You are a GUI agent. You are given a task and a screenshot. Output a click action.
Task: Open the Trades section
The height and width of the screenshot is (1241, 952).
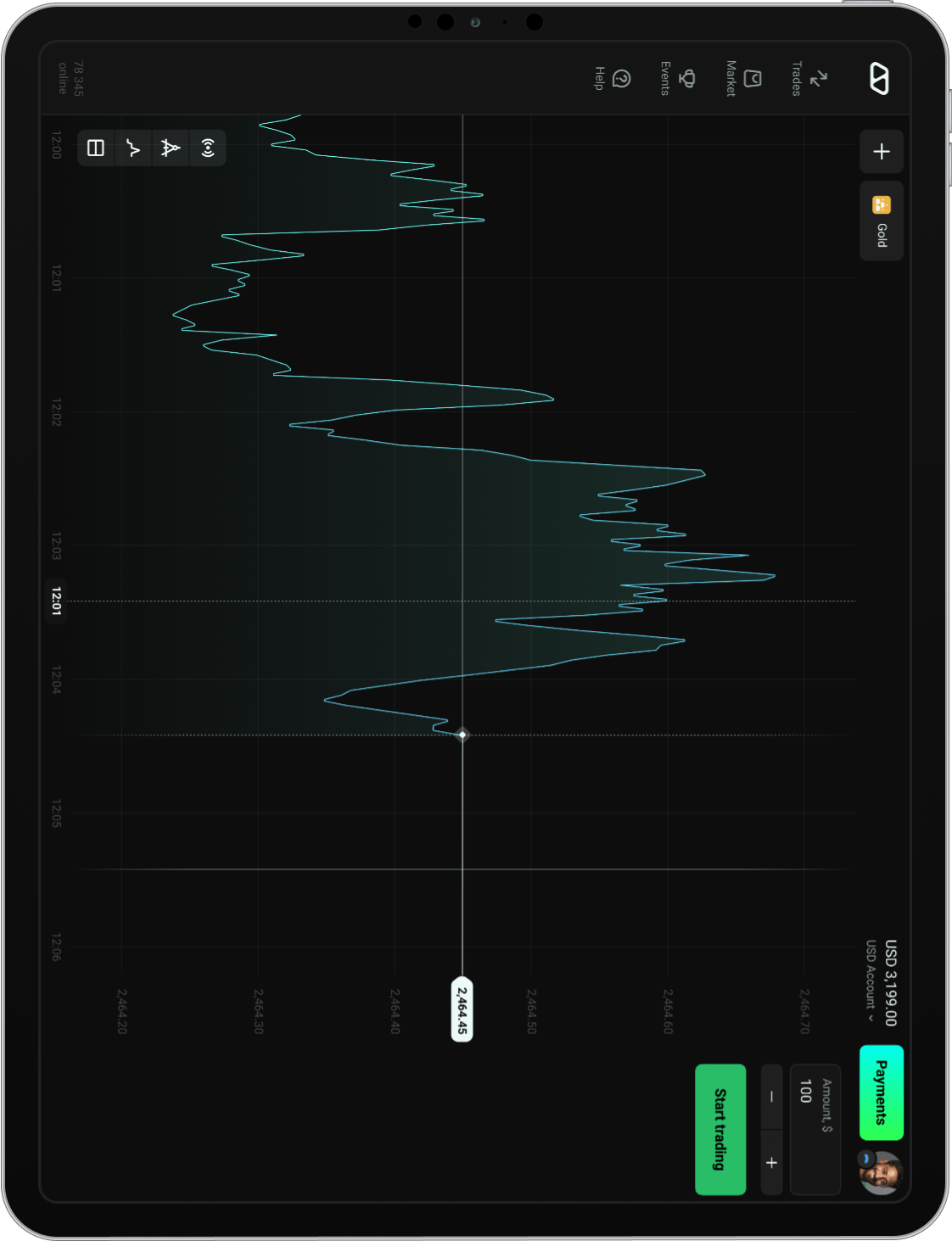tap(808, 79)
